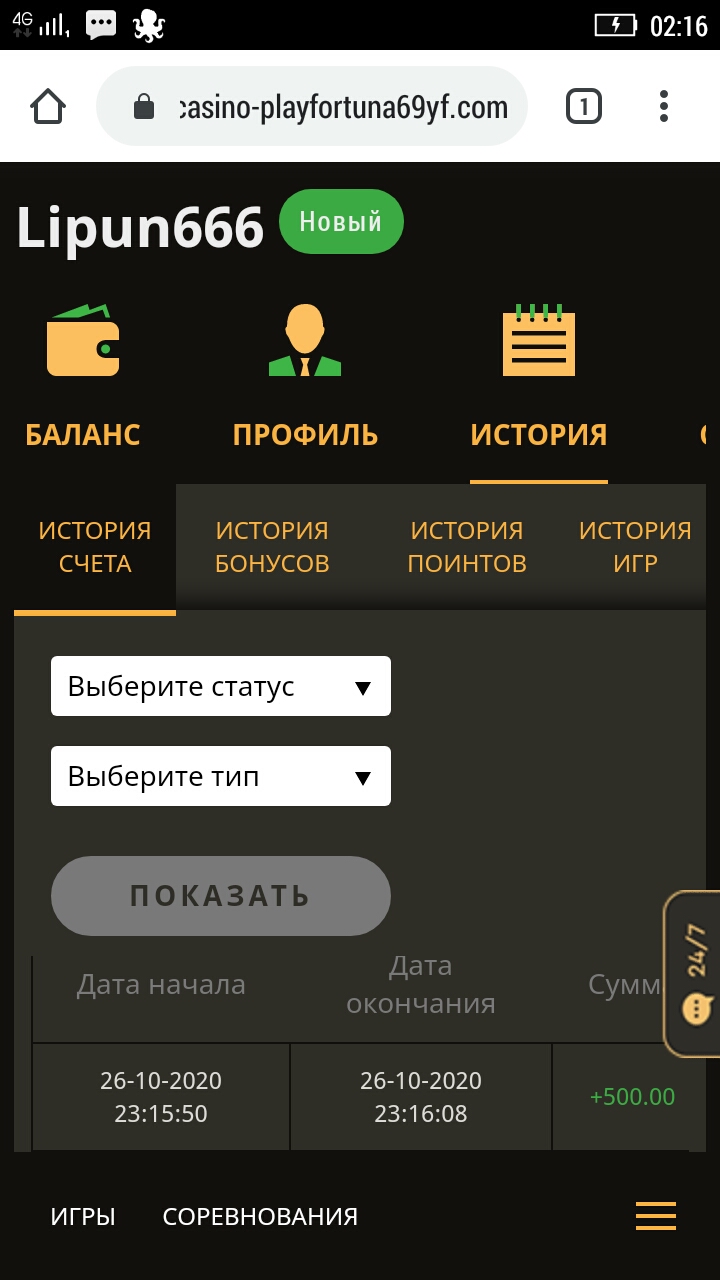Switch to История счета tab

pos(95,547)
